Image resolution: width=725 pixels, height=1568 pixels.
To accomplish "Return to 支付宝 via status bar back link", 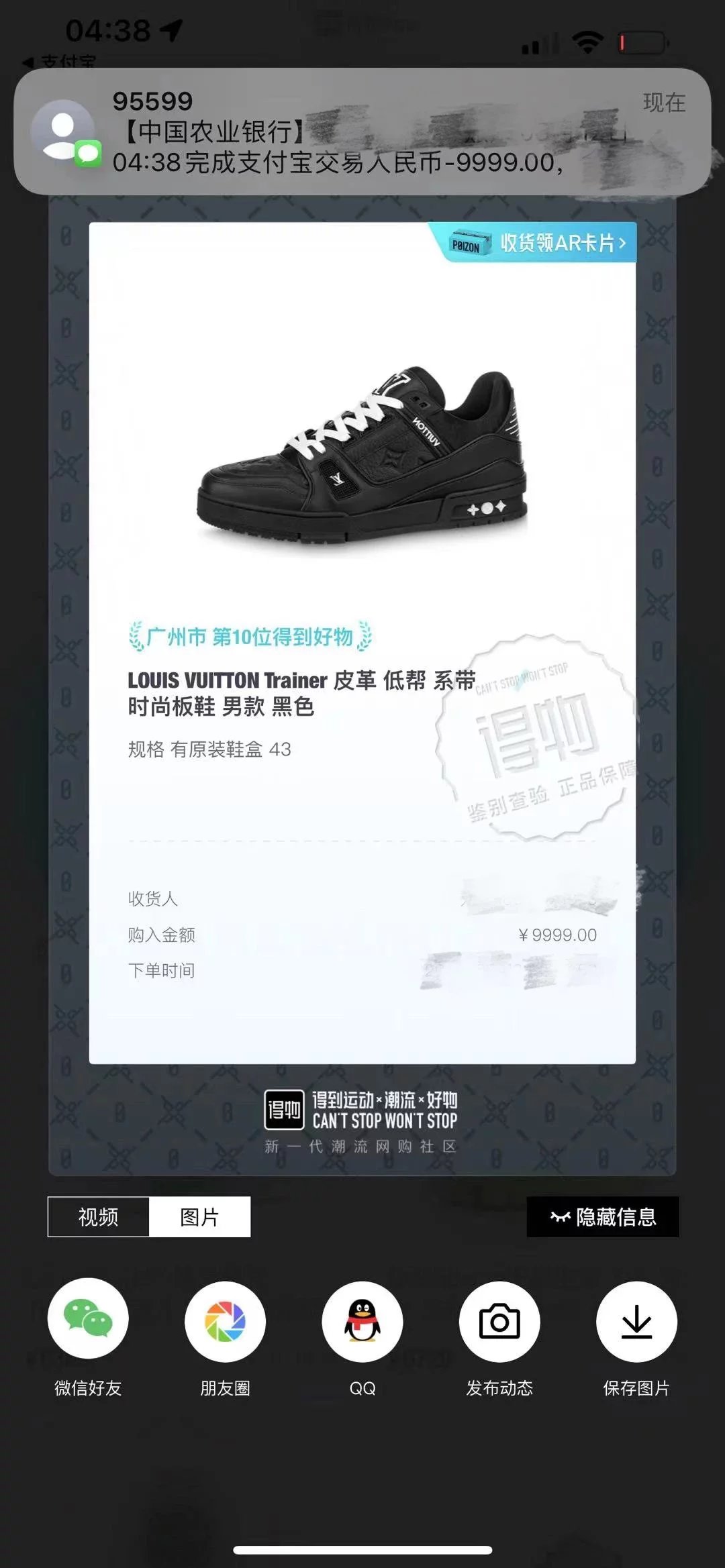I will (59, 62).
